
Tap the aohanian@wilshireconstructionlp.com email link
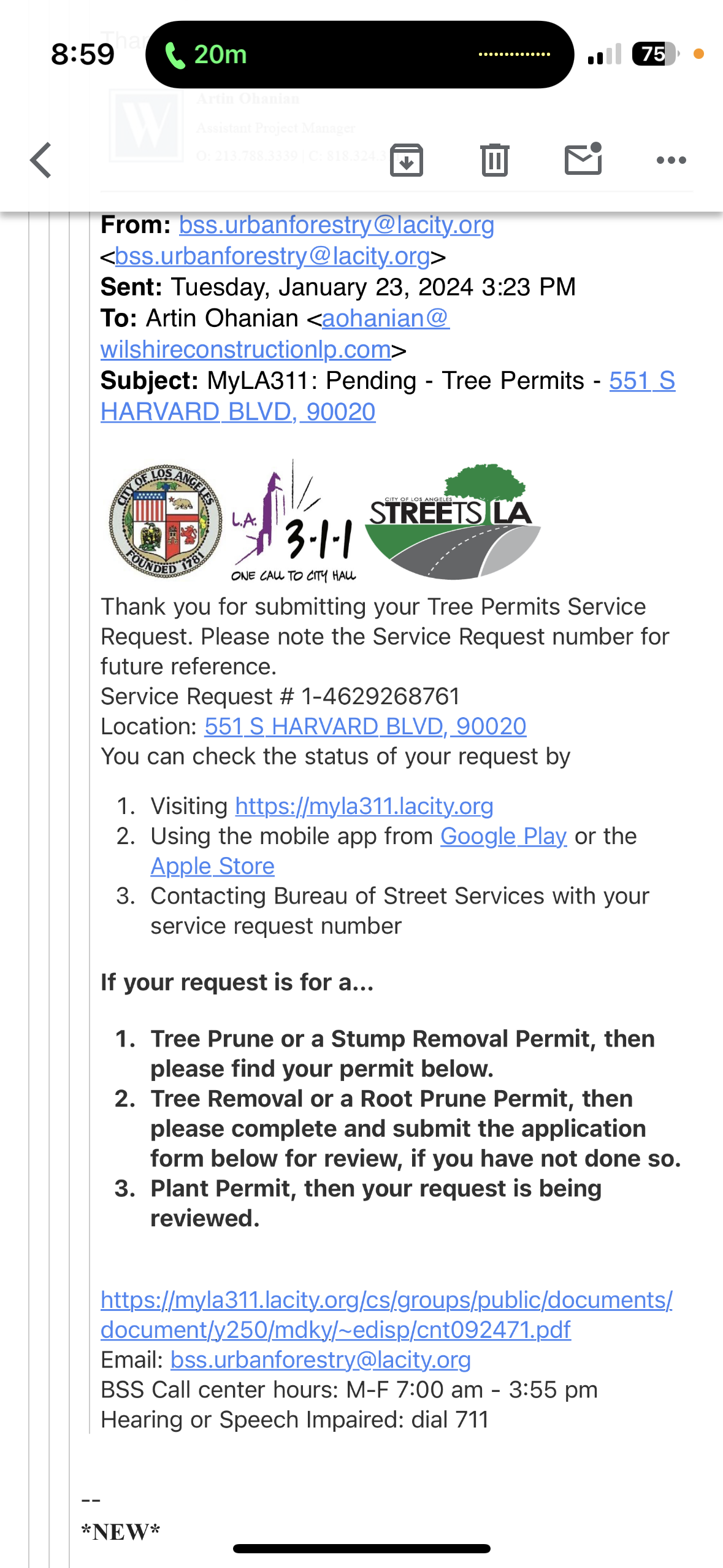[275, 334]
